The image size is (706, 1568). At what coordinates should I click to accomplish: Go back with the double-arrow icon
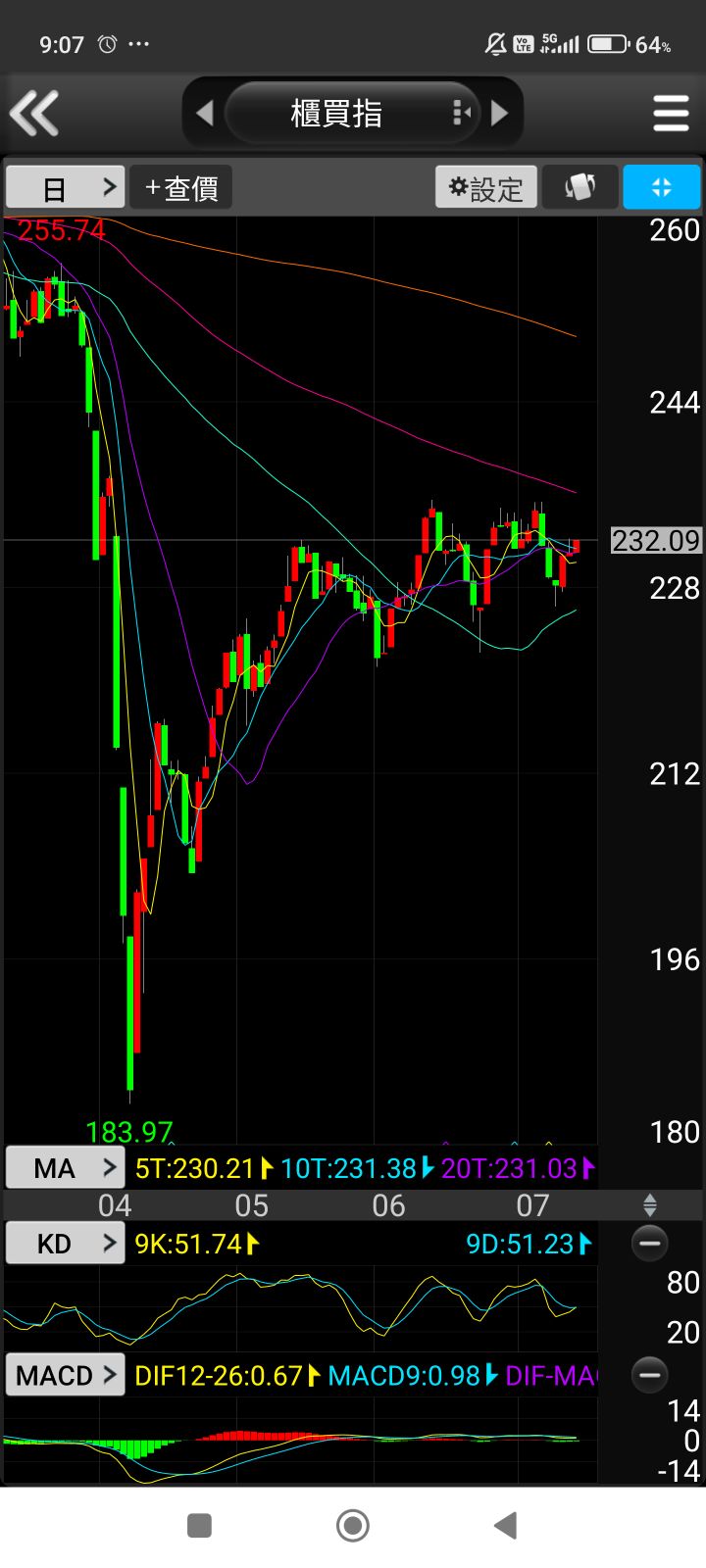tap(35, 113)
